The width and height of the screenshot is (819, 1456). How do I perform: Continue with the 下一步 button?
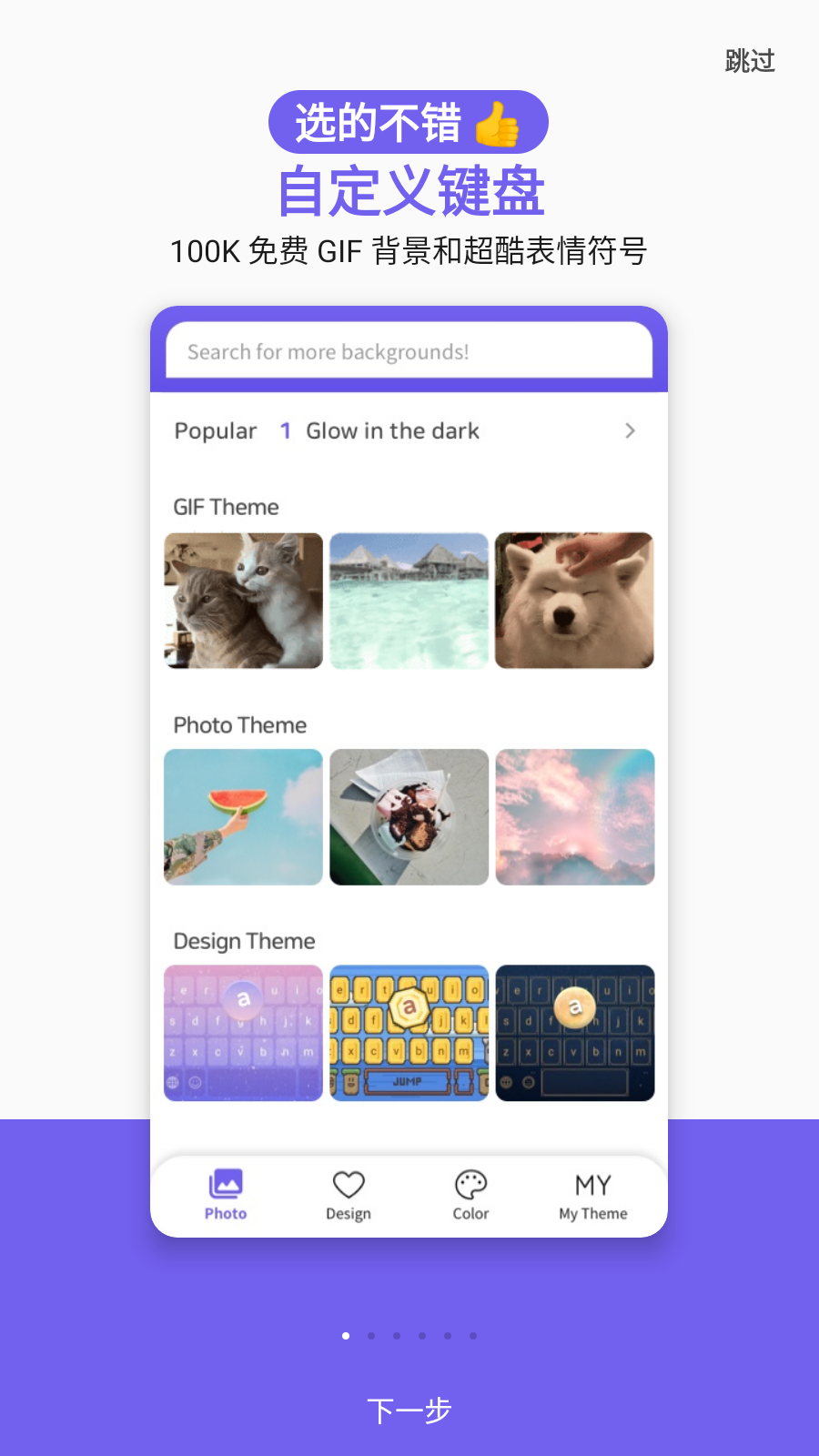click(409, 1410)
